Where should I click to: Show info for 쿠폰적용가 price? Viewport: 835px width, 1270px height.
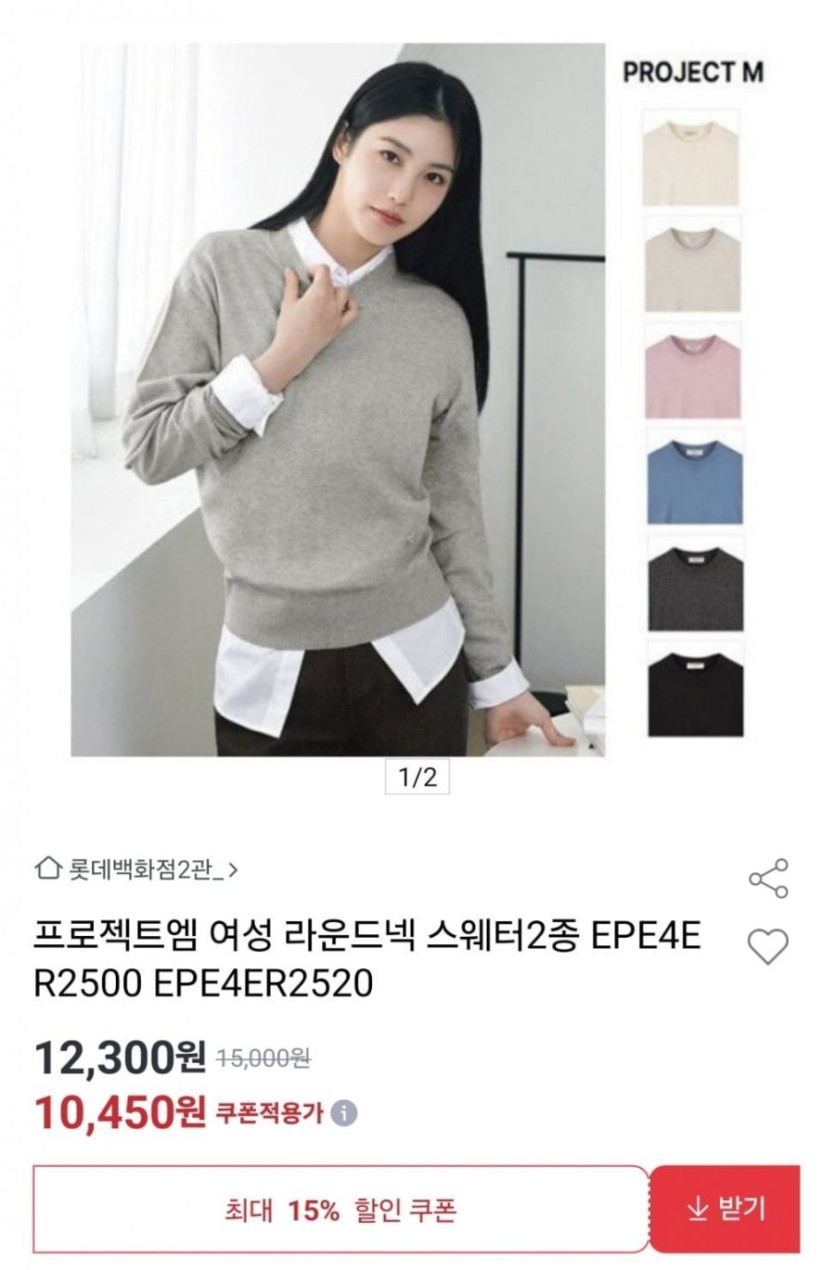345,1112
